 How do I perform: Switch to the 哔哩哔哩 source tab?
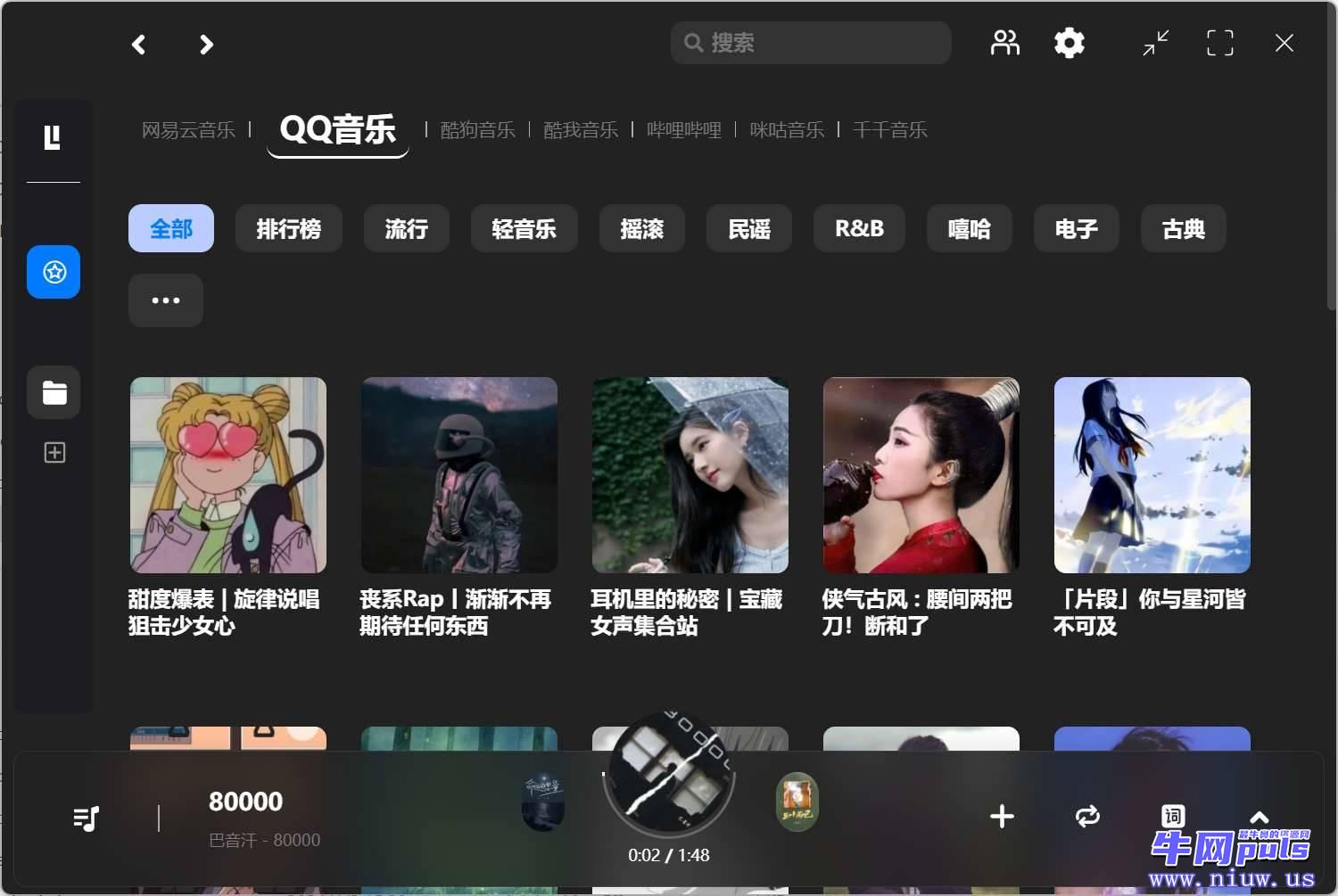click(x=683, y=130)
